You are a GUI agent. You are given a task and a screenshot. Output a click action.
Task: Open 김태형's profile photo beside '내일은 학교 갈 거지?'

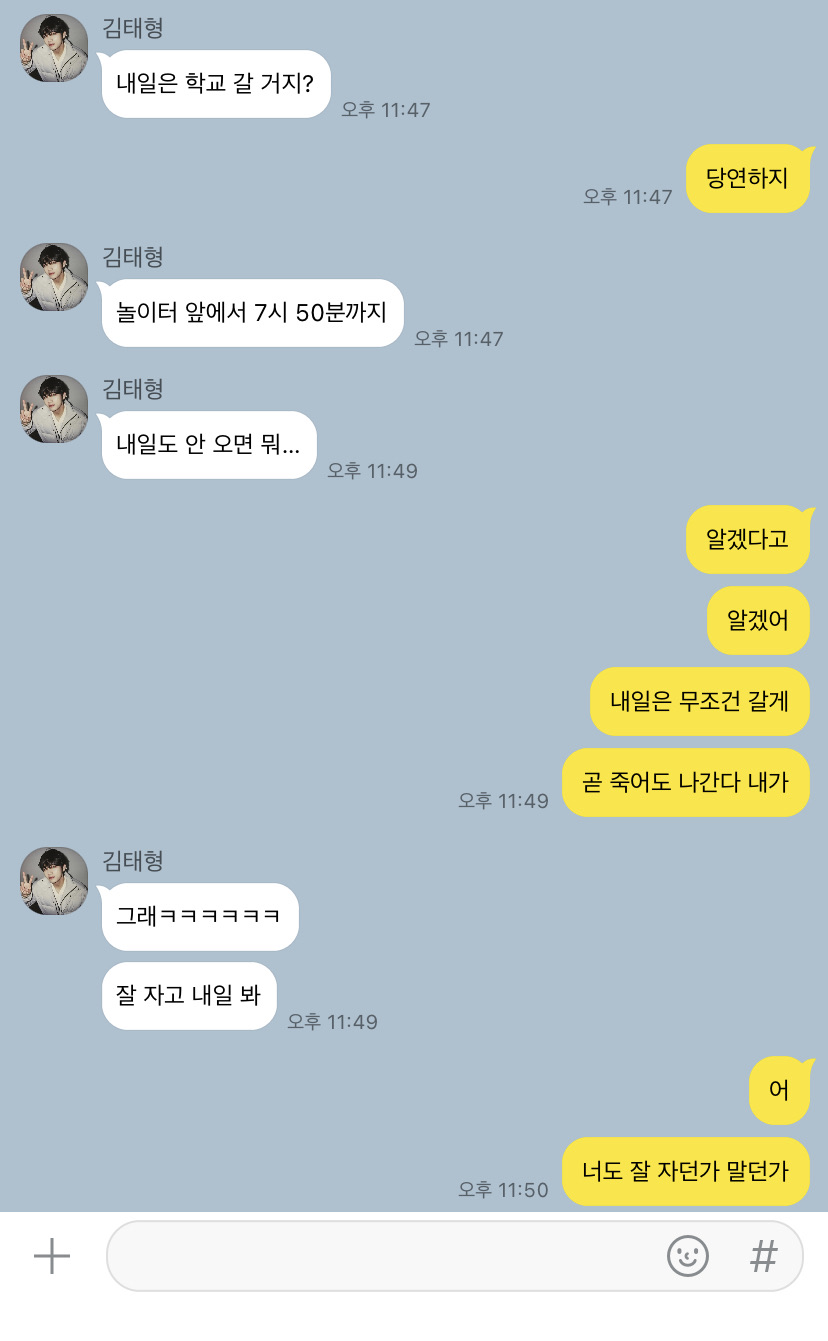coord(54,48)
